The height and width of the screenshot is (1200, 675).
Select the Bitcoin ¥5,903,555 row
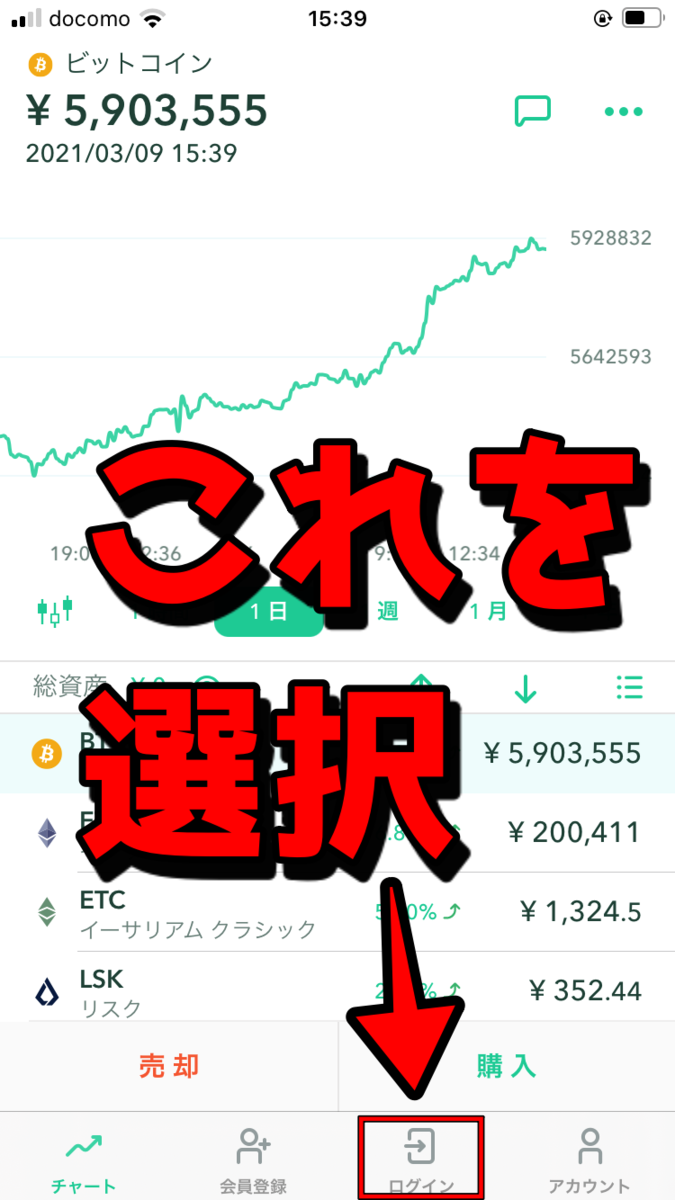coord(337,753)
